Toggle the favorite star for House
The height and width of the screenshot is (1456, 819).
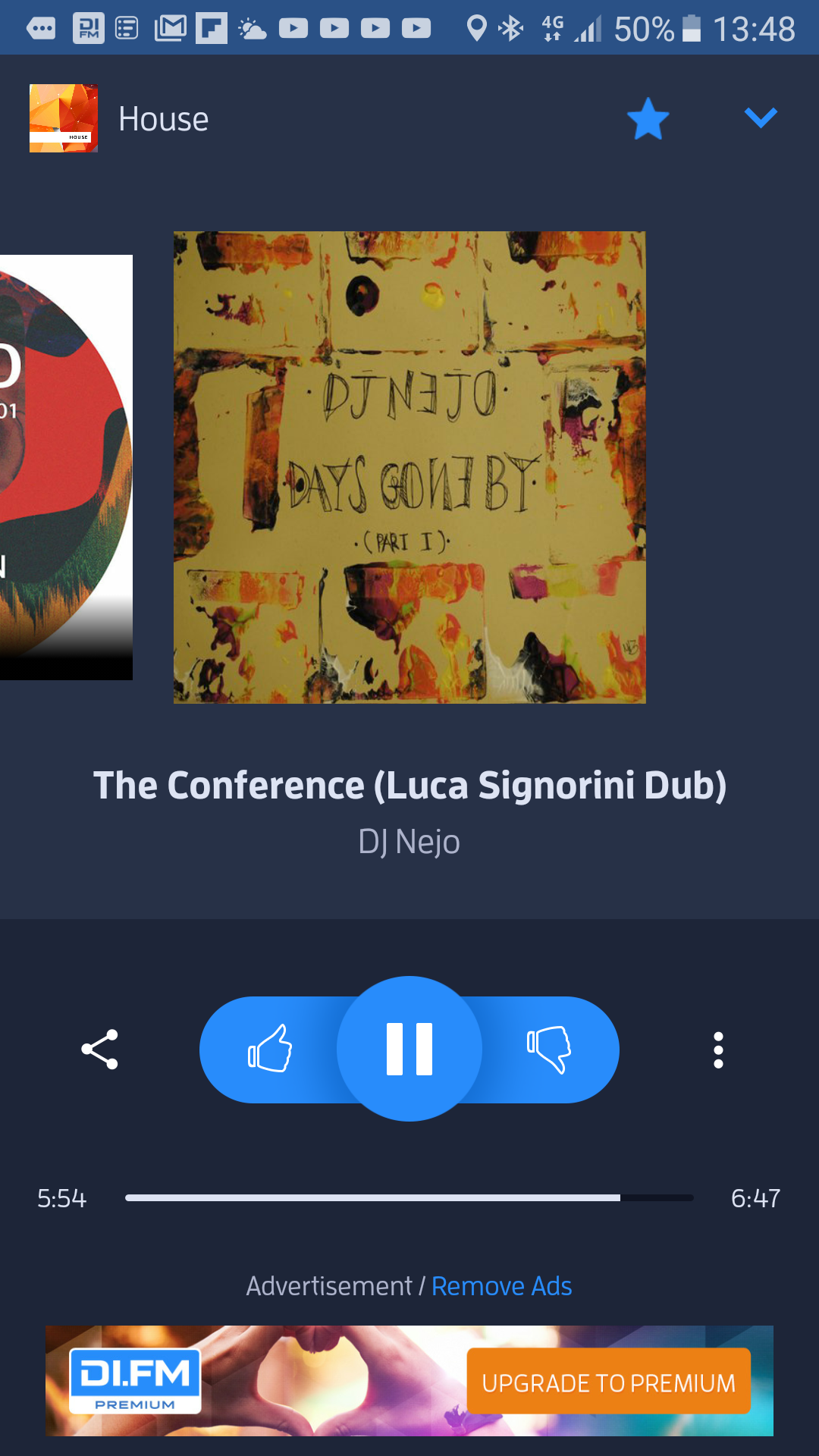[648, 119]
